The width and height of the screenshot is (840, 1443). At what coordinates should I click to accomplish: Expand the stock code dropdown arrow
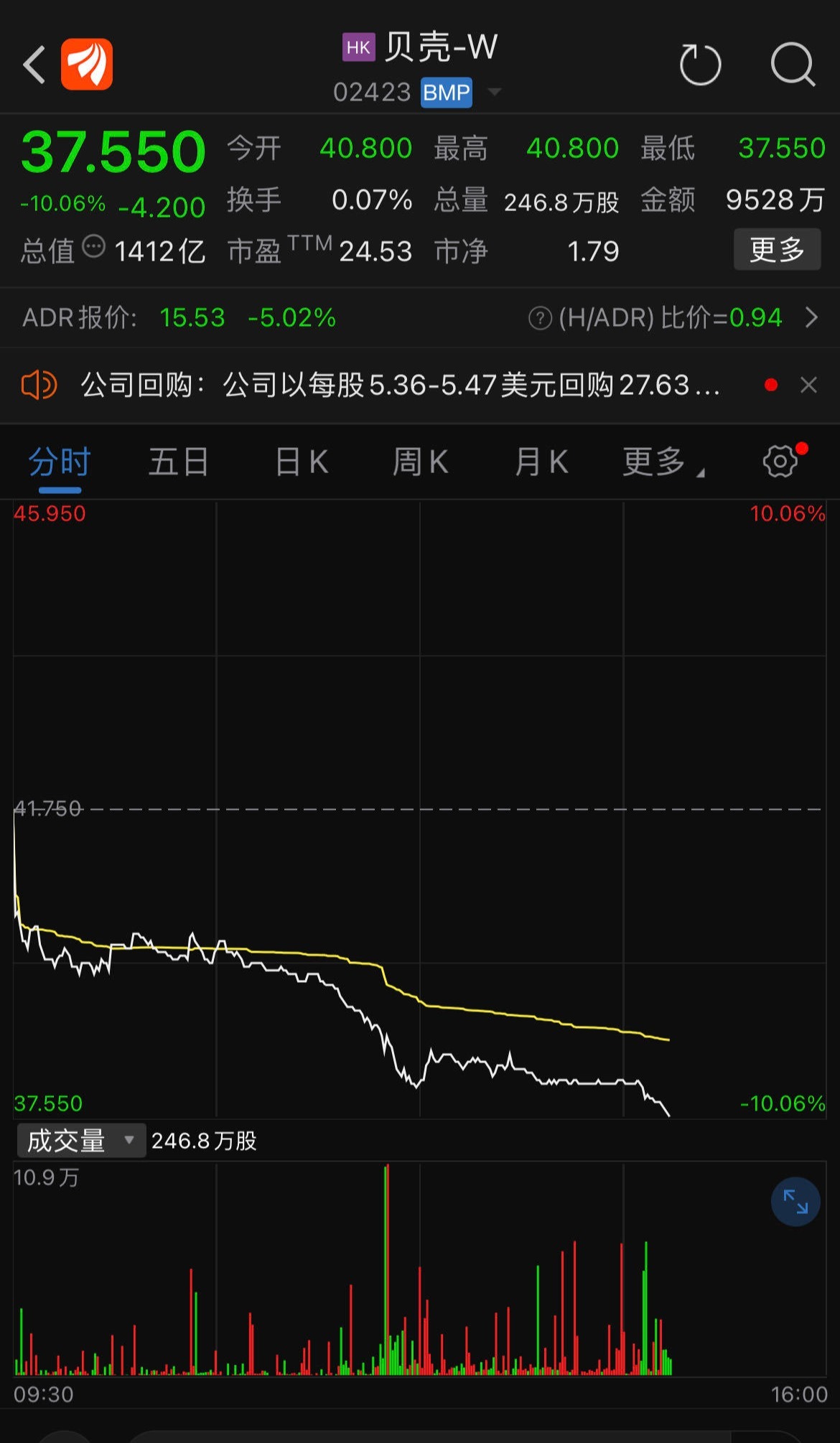coord(495,92)
